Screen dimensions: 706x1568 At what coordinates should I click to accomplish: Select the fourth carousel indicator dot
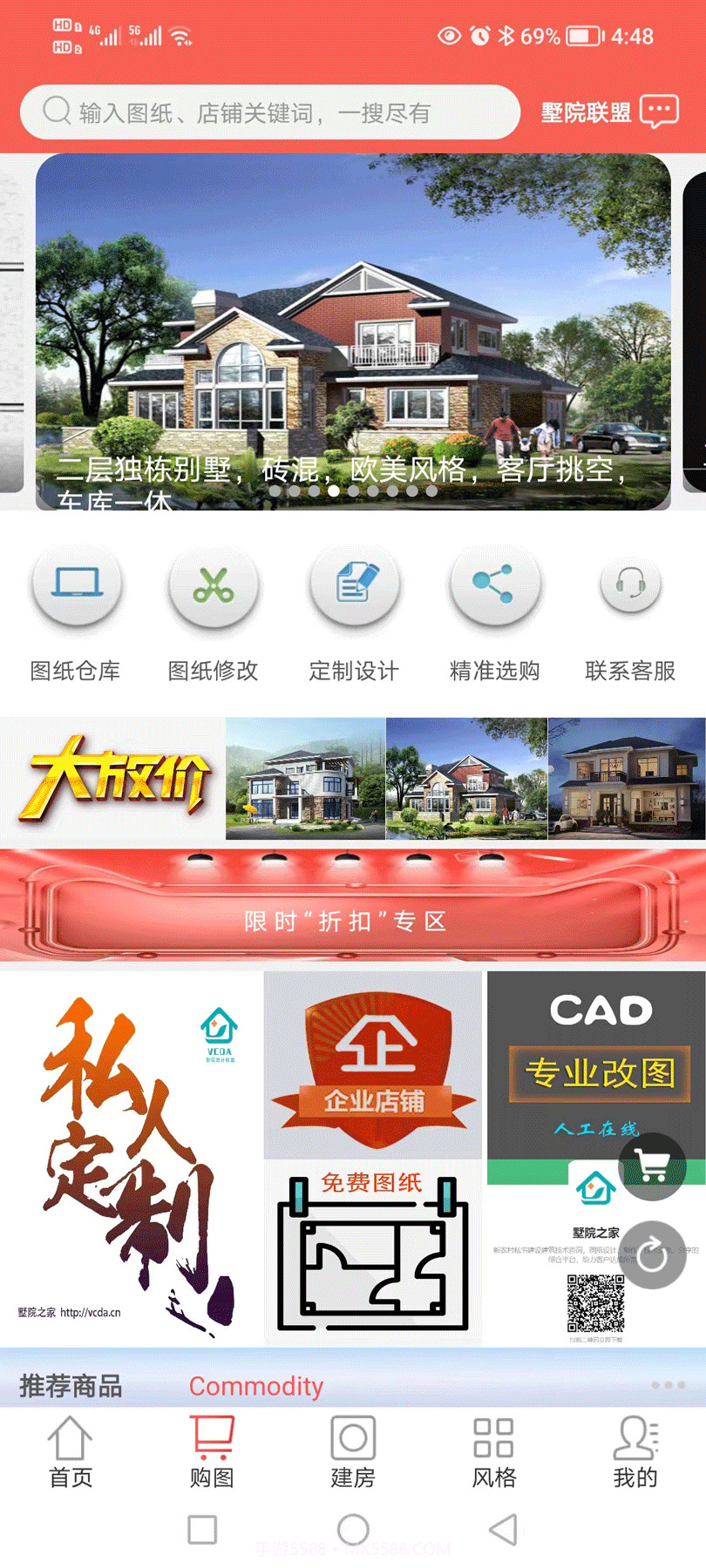click(x=334, y=490)
